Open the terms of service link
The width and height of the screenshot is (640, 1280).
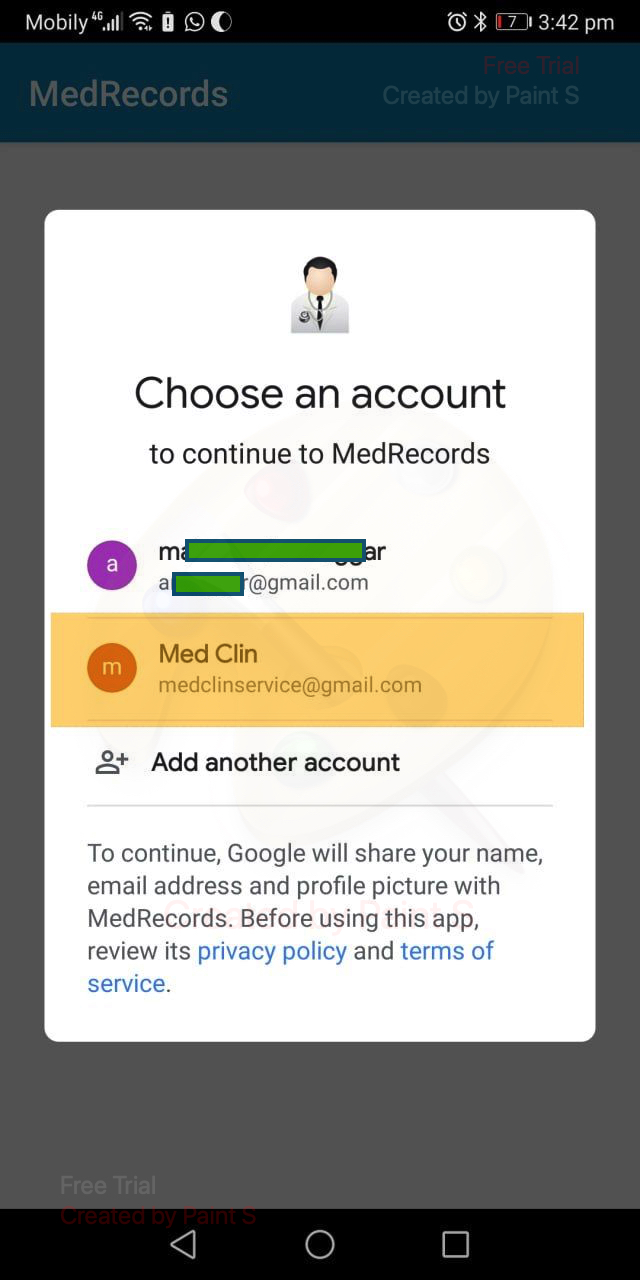pos(447,951)
